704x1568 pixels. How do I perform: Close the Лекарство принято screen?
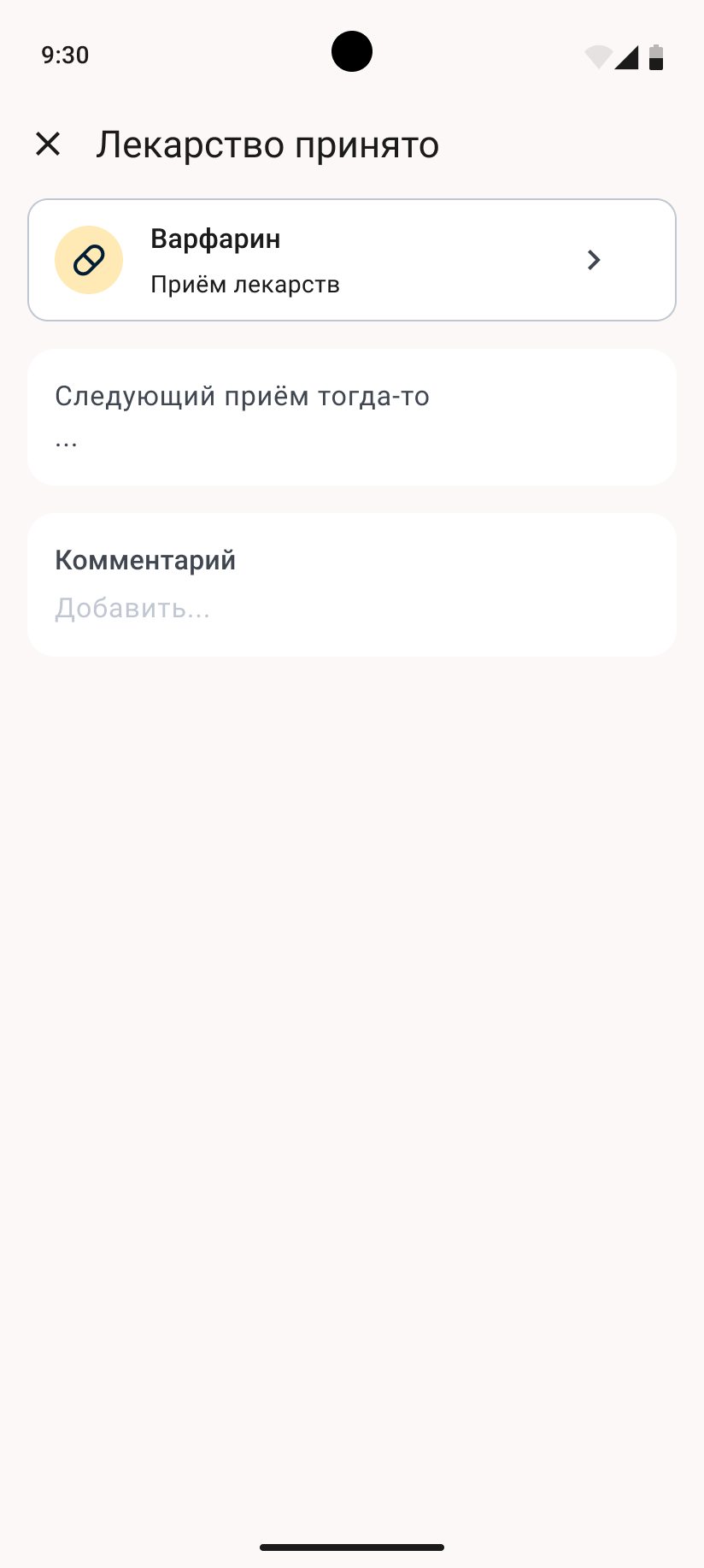pyautogui.click(x=48, y=144)
